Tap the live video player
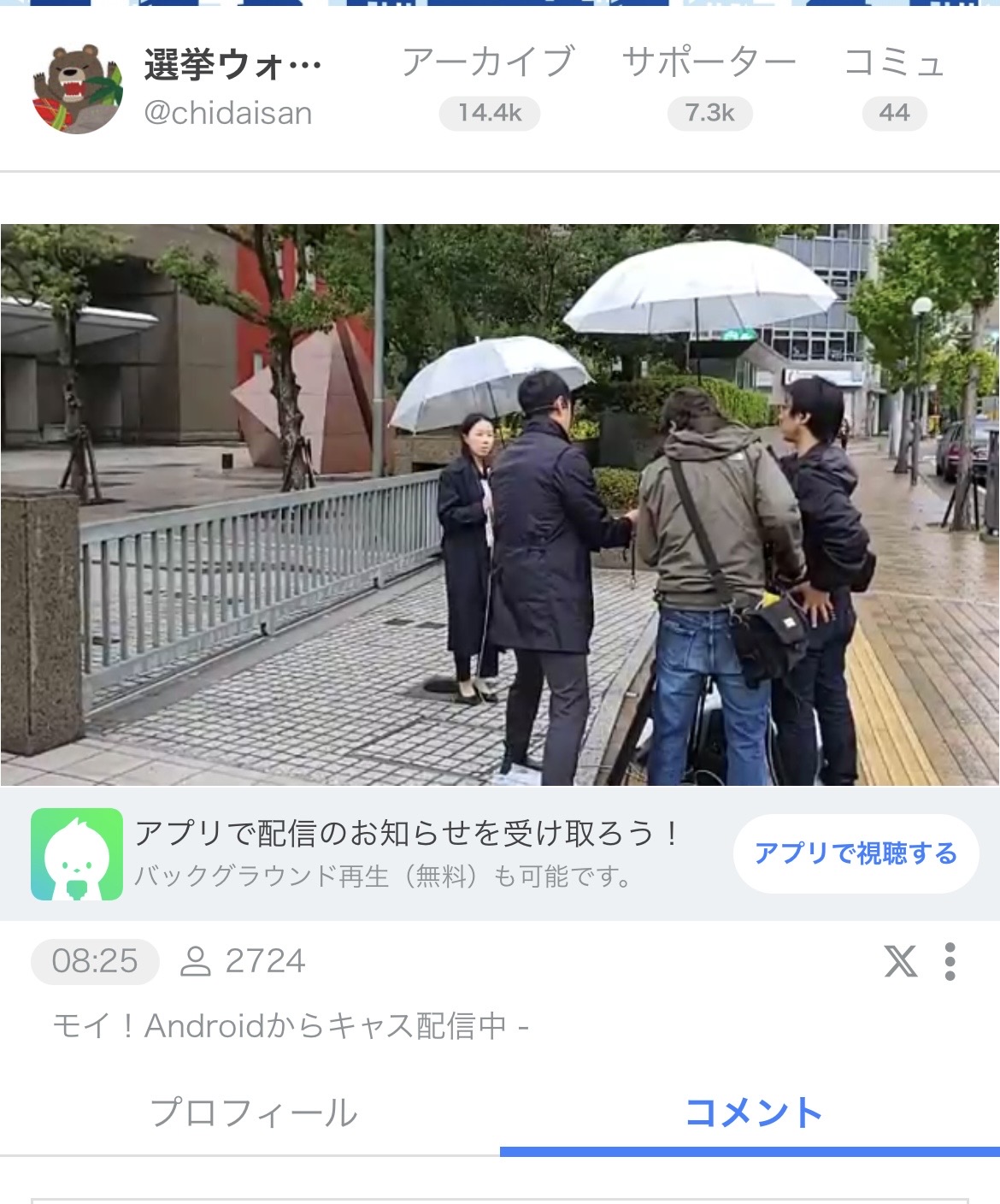The width and height of the screenshot is (1000, 1204). tap(500, 505)
